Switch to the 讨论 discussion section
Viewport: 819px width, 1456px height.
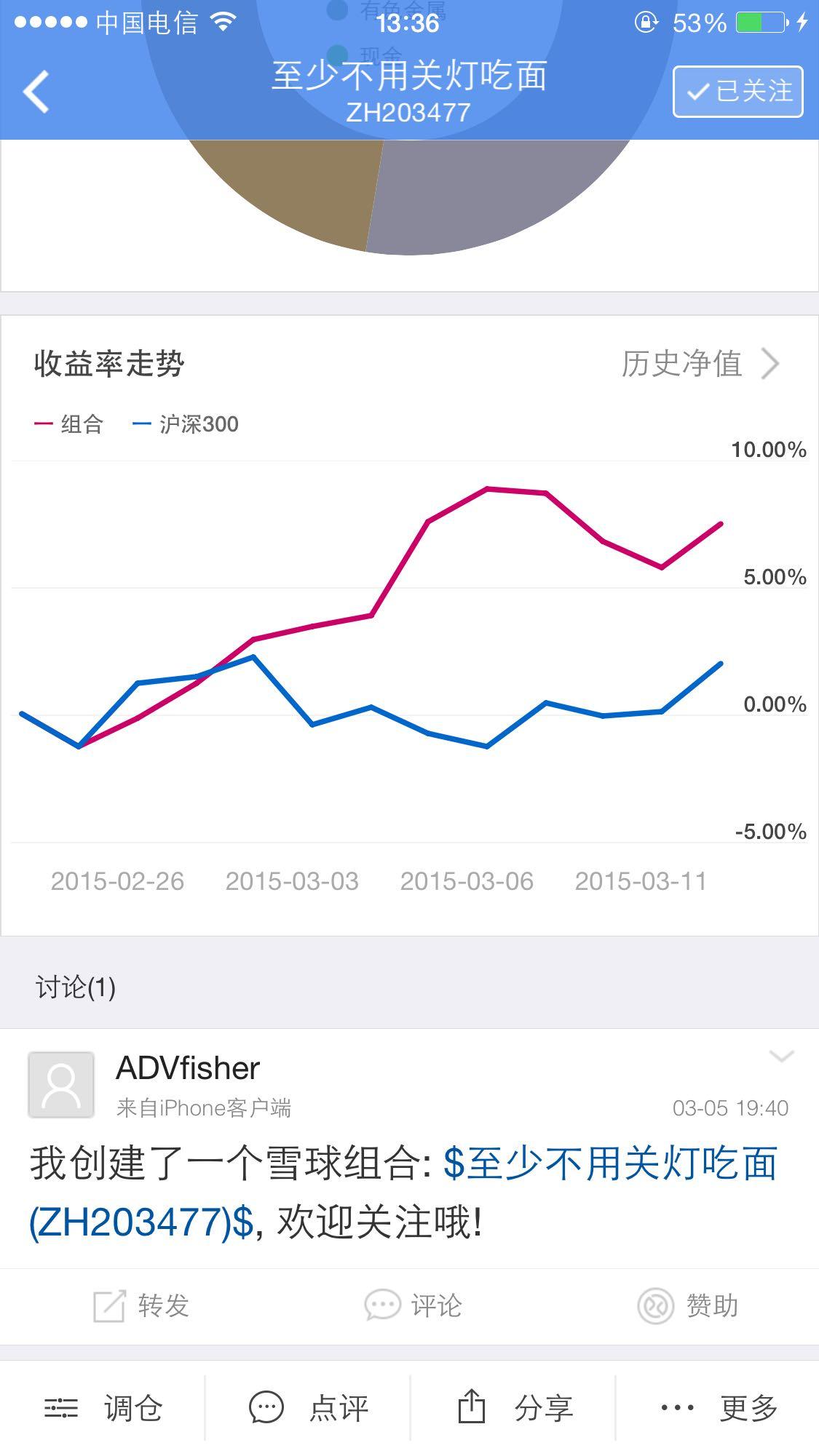coord(75,987)
